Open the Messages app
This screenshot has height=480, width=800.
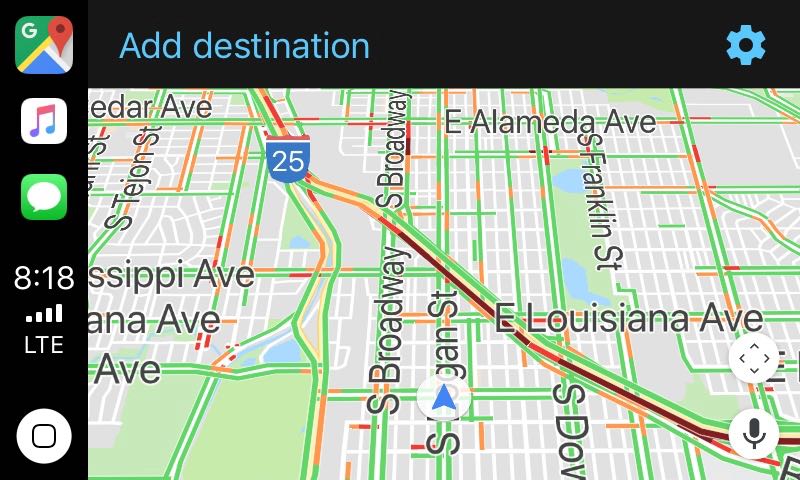44,197
